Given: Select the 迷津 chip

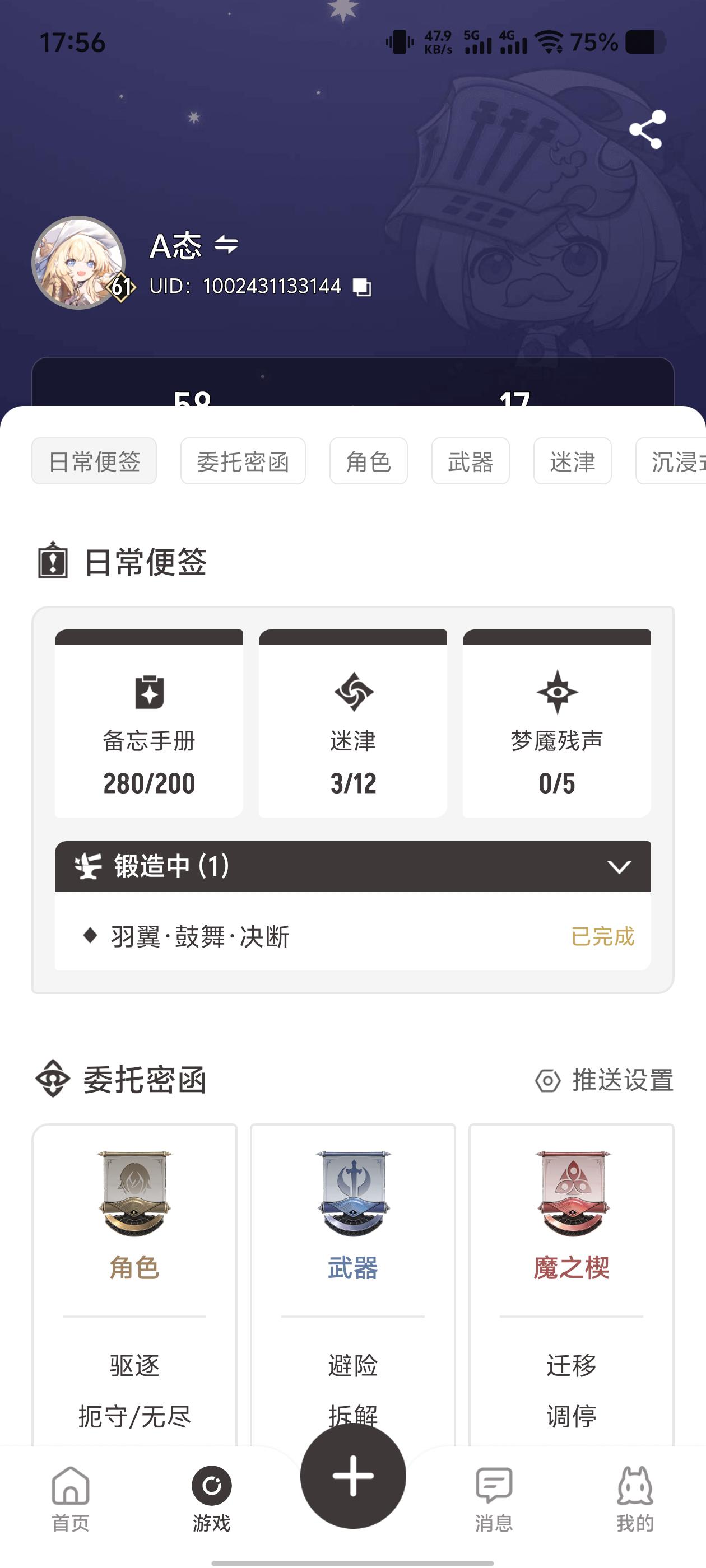Looking at the screenshot, I should click(x=572, y=461).
